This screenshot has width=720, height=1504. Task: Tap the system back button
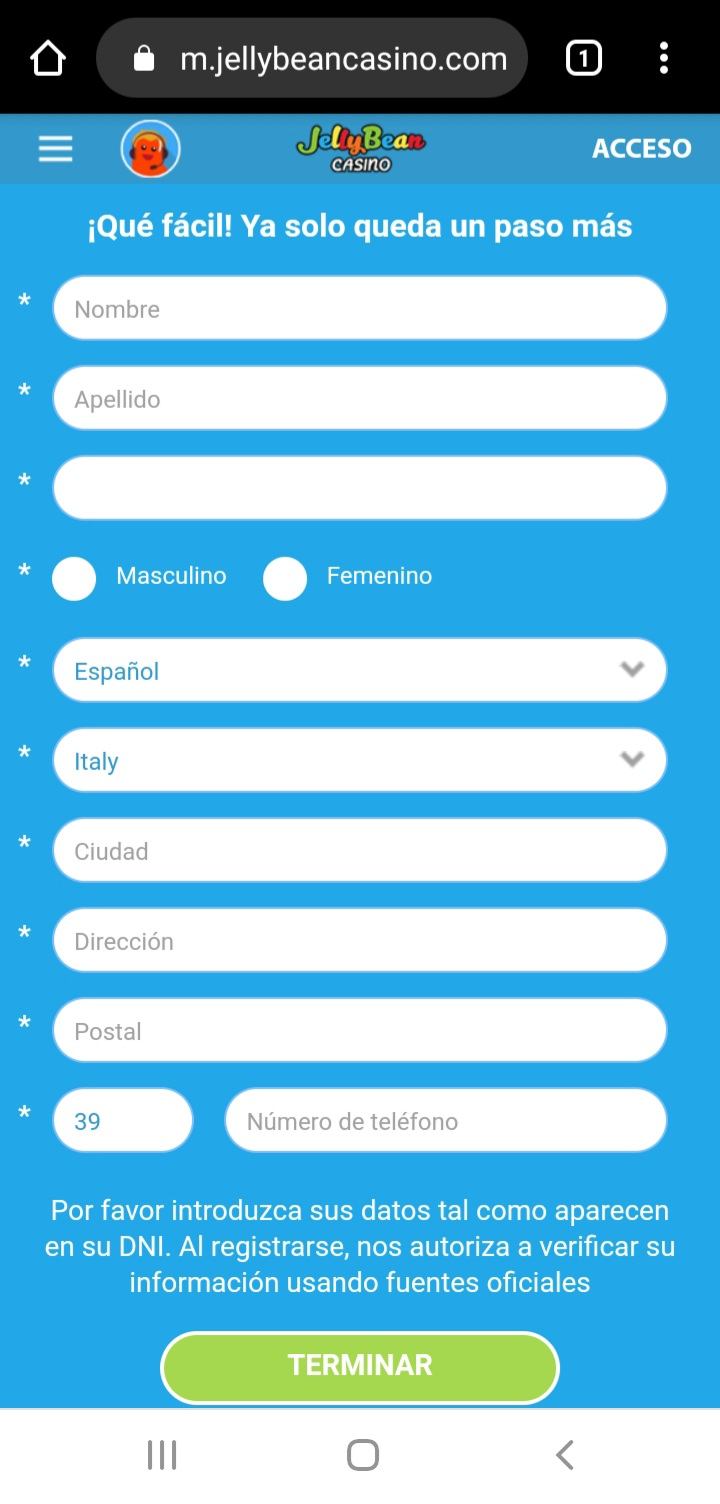(x=564, y=1454)
